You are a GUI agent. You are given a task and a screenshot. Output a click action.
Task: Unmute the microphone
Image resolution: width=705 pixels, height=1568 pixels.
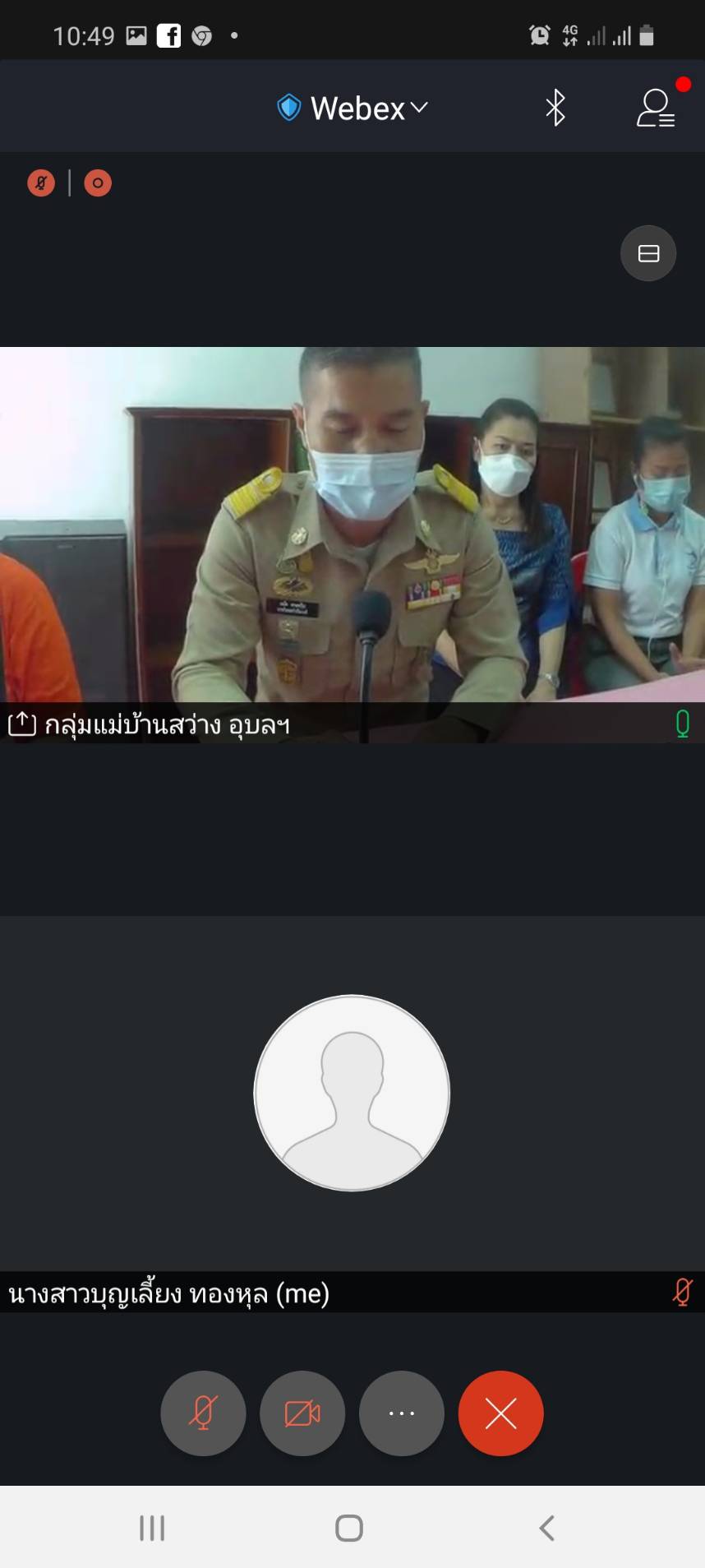coord(203,1413)
